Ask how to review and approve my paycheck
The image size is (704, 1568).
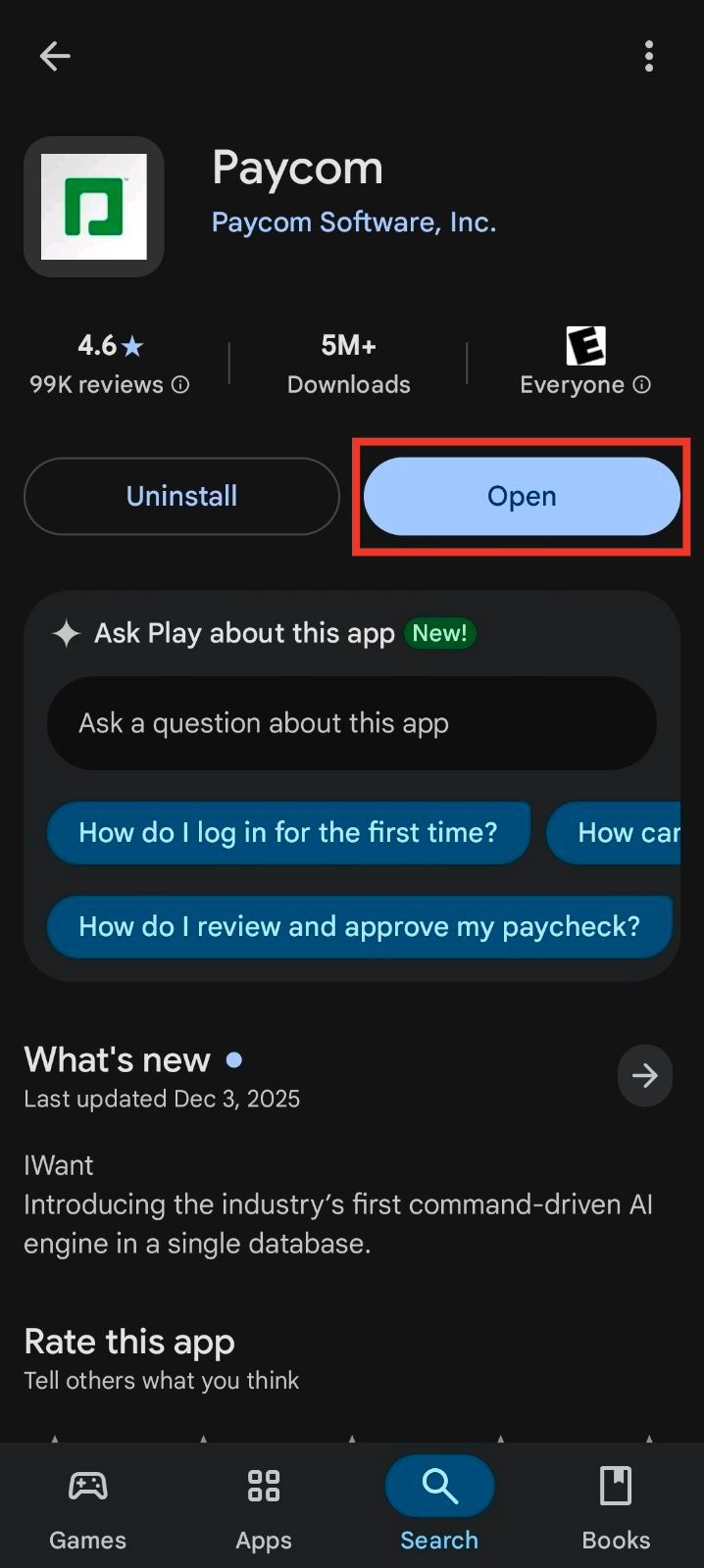pos(359,927)
